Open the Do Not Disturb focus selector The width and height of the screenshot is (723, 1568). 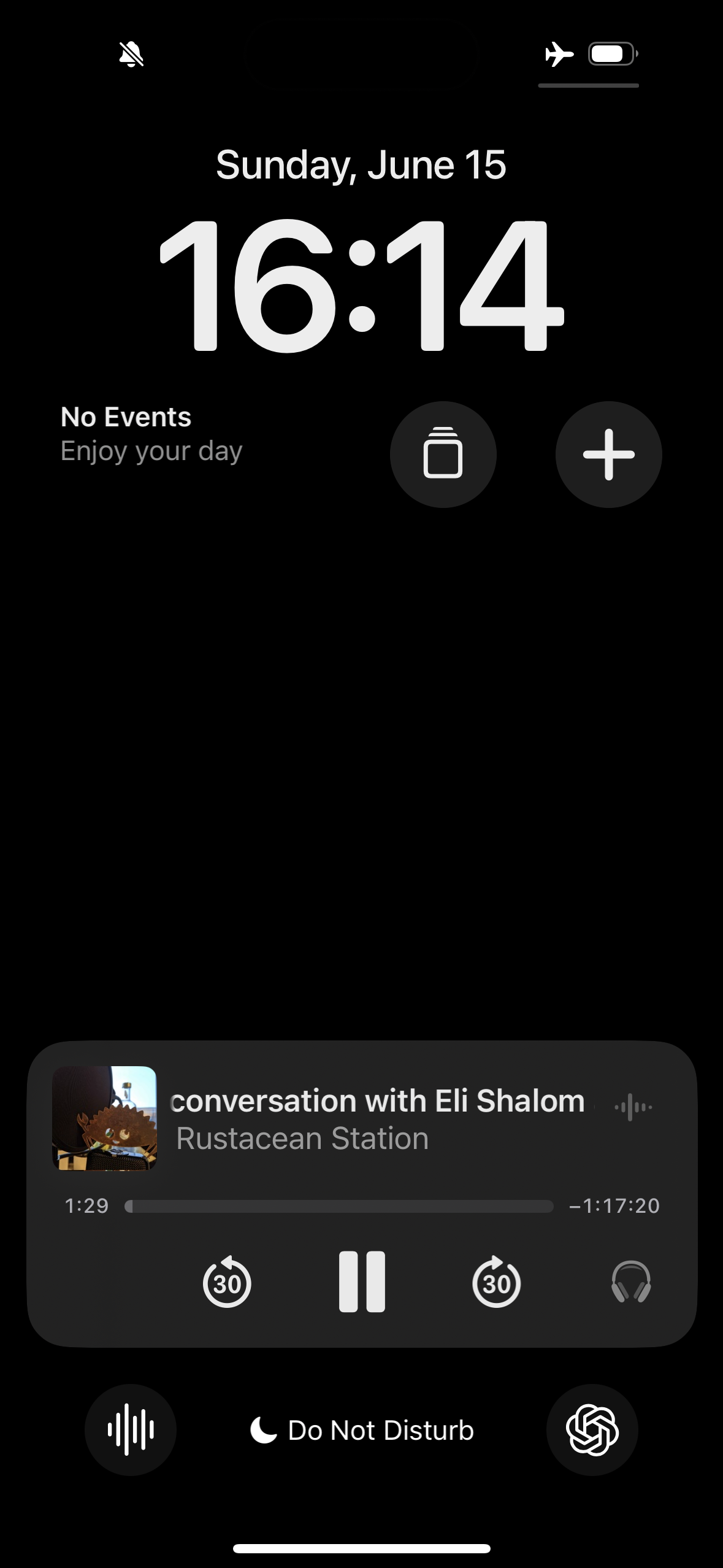pos(362,1430)
